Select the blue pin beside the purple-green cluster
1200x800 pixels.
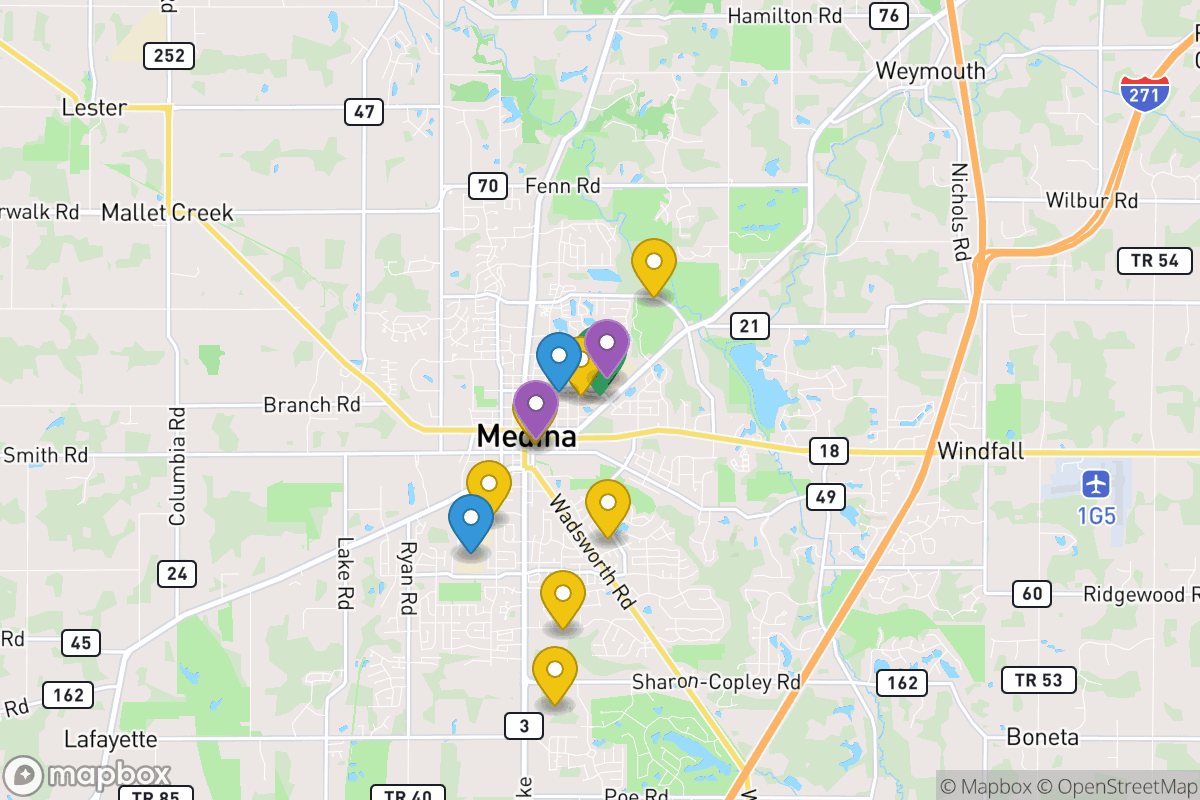pyautogui.click(x=559, y=358)
